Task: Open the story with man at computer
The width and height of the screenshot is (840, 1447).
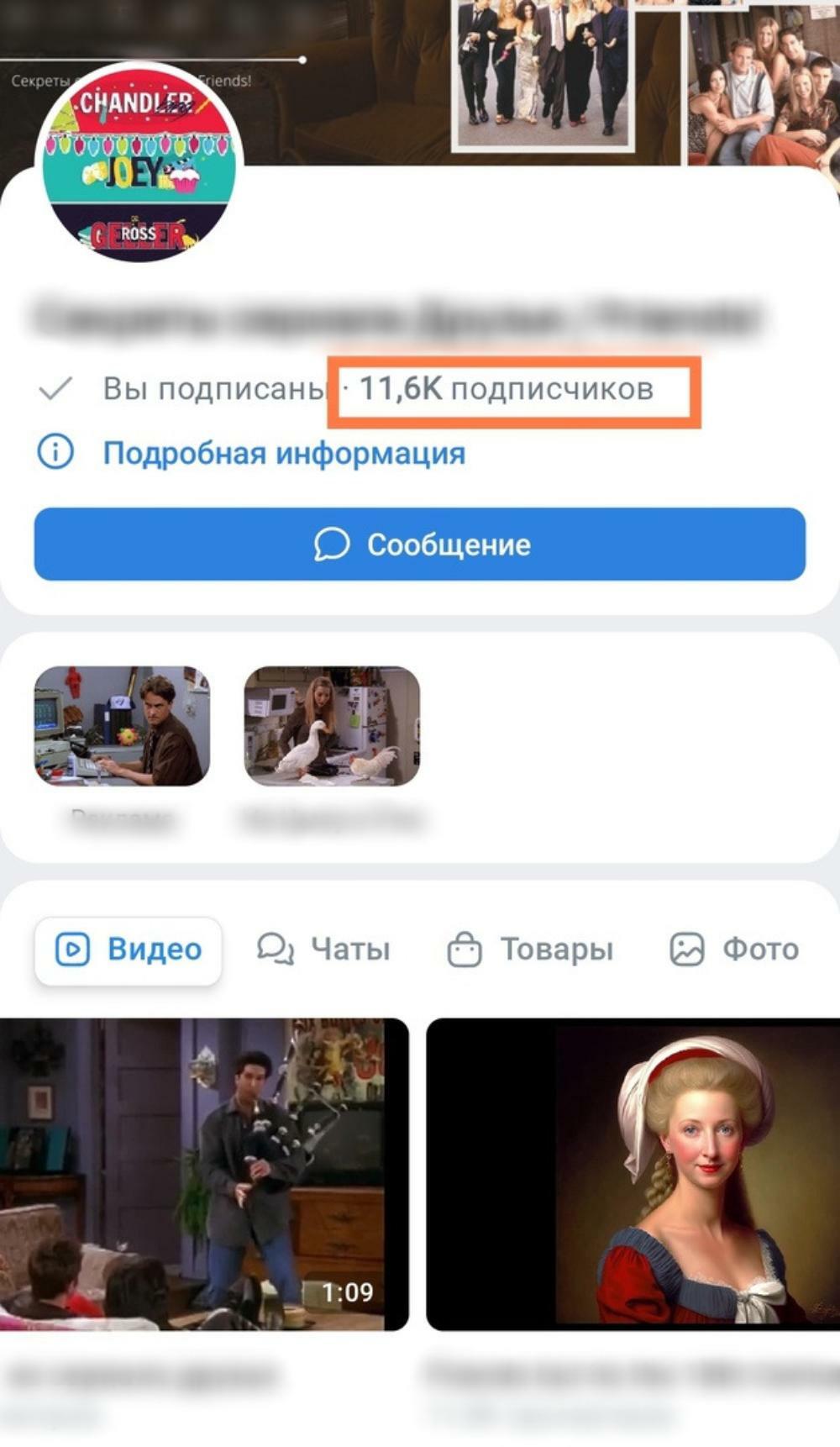Action: coord(123,726)
